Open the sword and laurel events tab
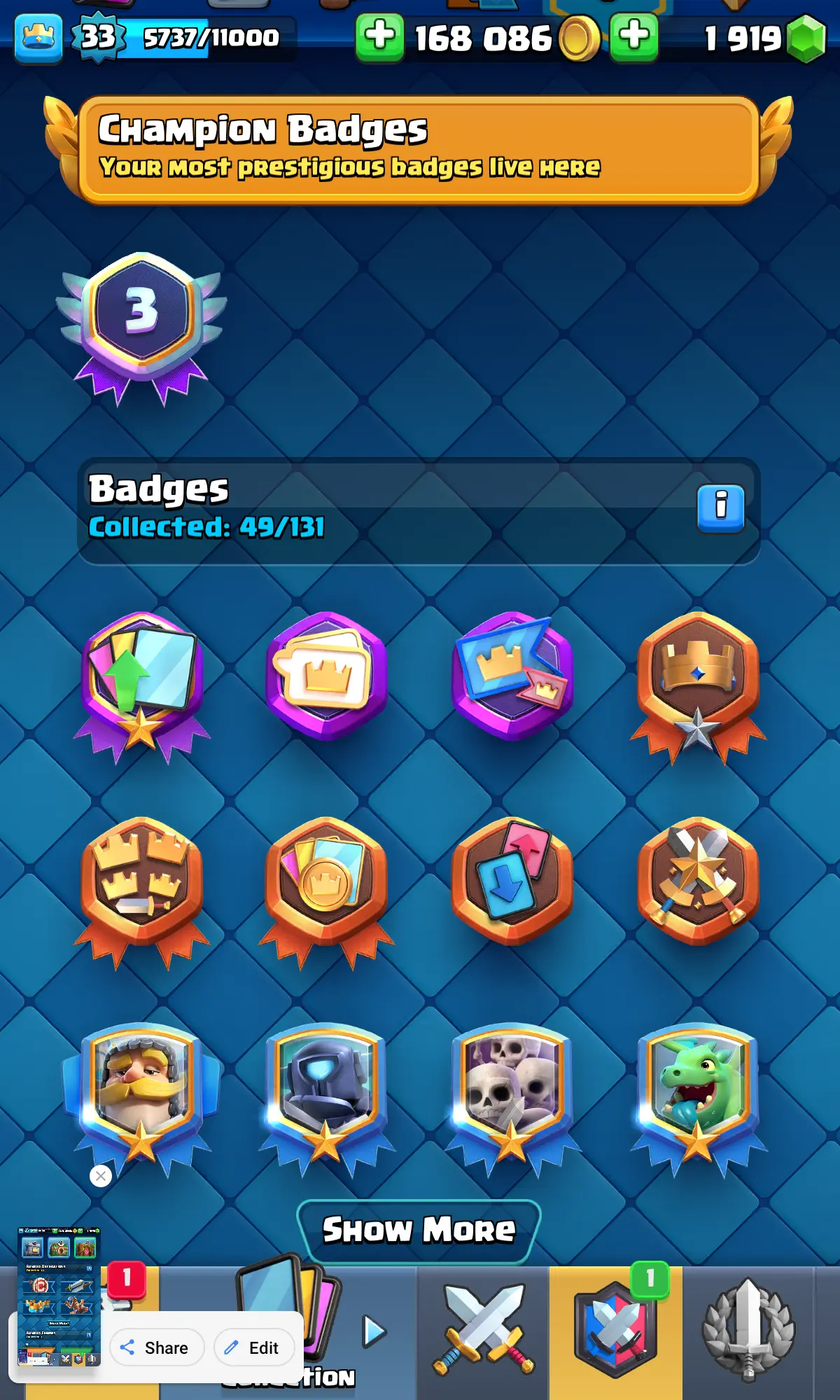 748,1330
